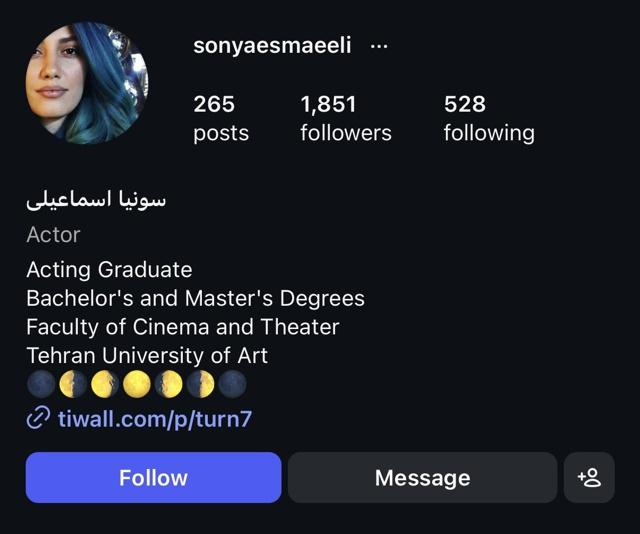Show similar account suggestions
The width and height of the screenshot is (640, 534).
pyautogui.click(x=589, y=478)
